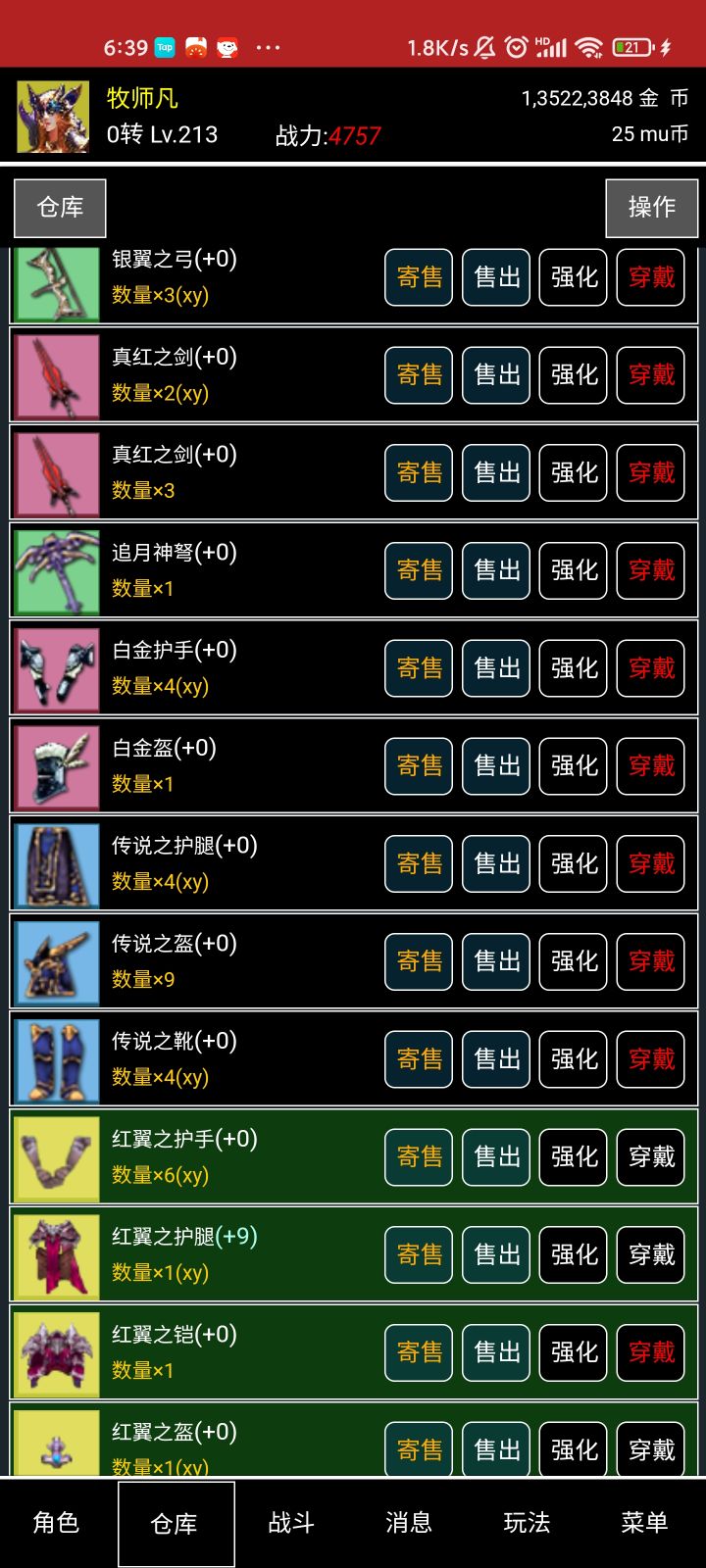Select the 白金盔 helmet icon
706x1568 pixels.
(x=56, y=765)
